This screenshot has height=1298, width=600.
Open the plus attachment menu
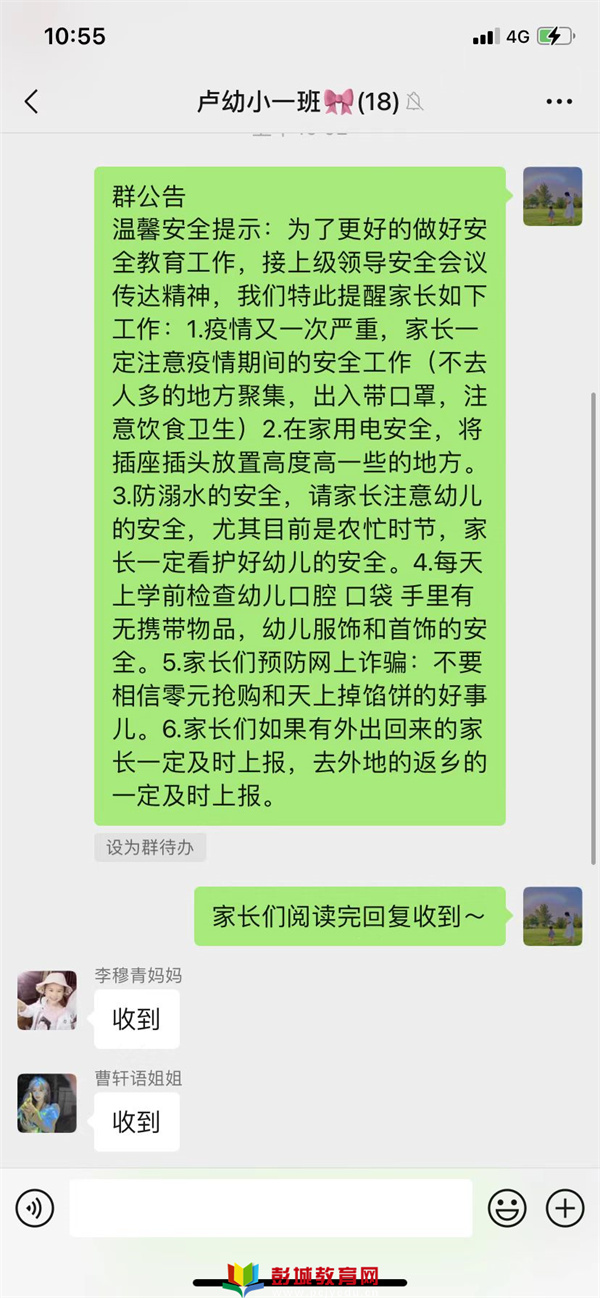click(x=565, y=1208)
